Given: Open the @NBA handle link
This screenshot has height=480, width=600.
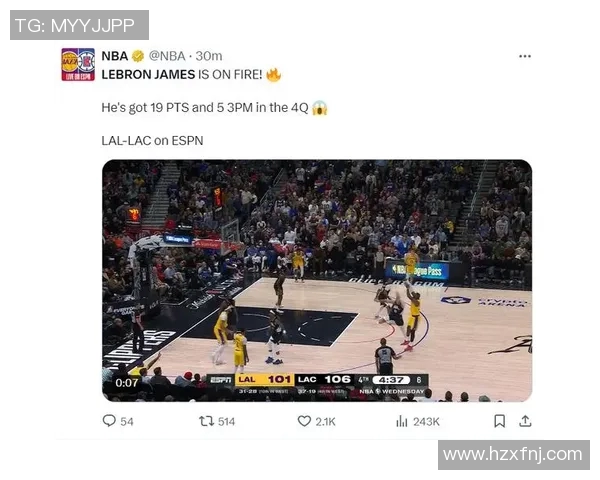Looking at the screenshot, I should 169,56.
